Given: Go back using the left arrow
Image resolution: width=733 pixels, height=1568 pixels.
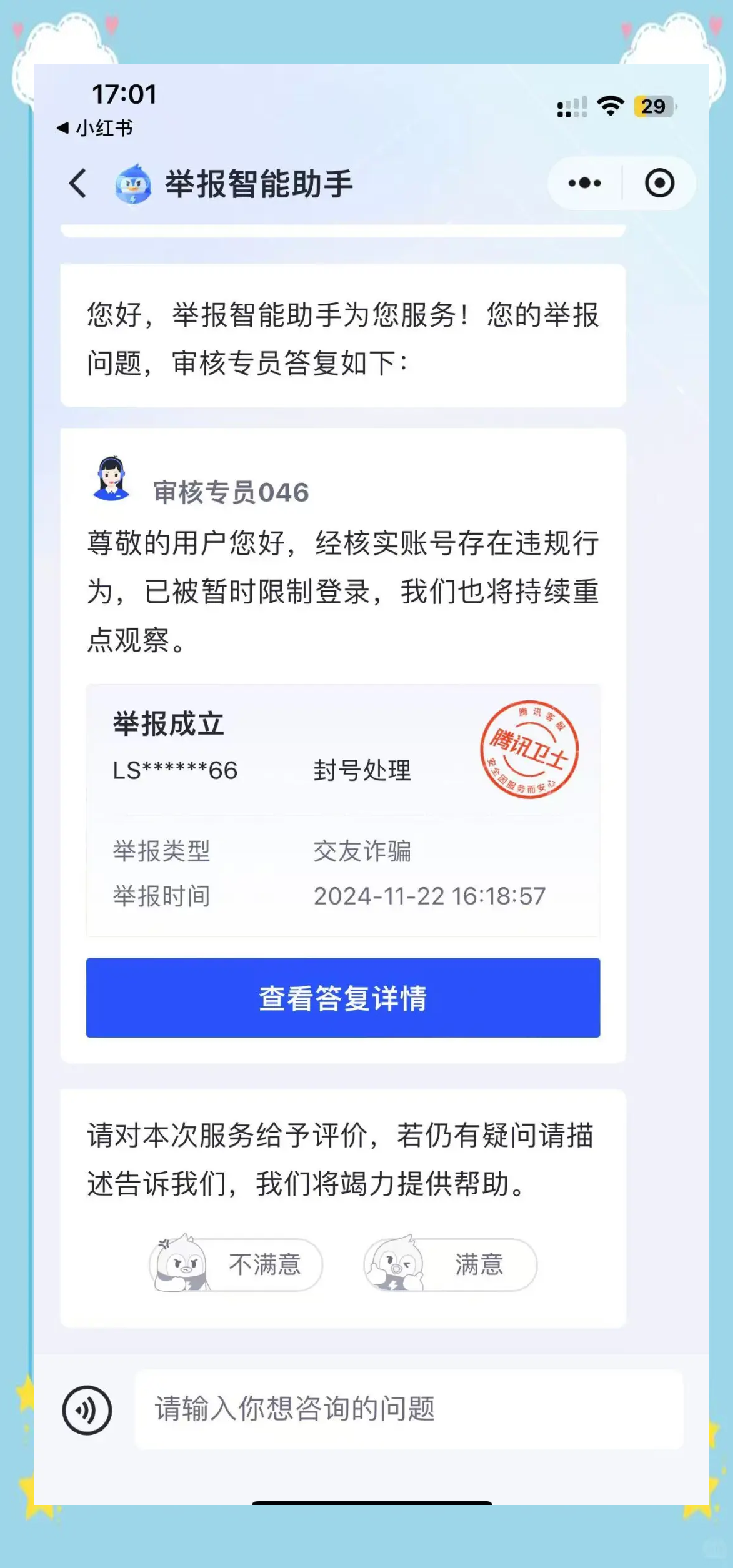Looking at the screenshot, I should (78, 183).
